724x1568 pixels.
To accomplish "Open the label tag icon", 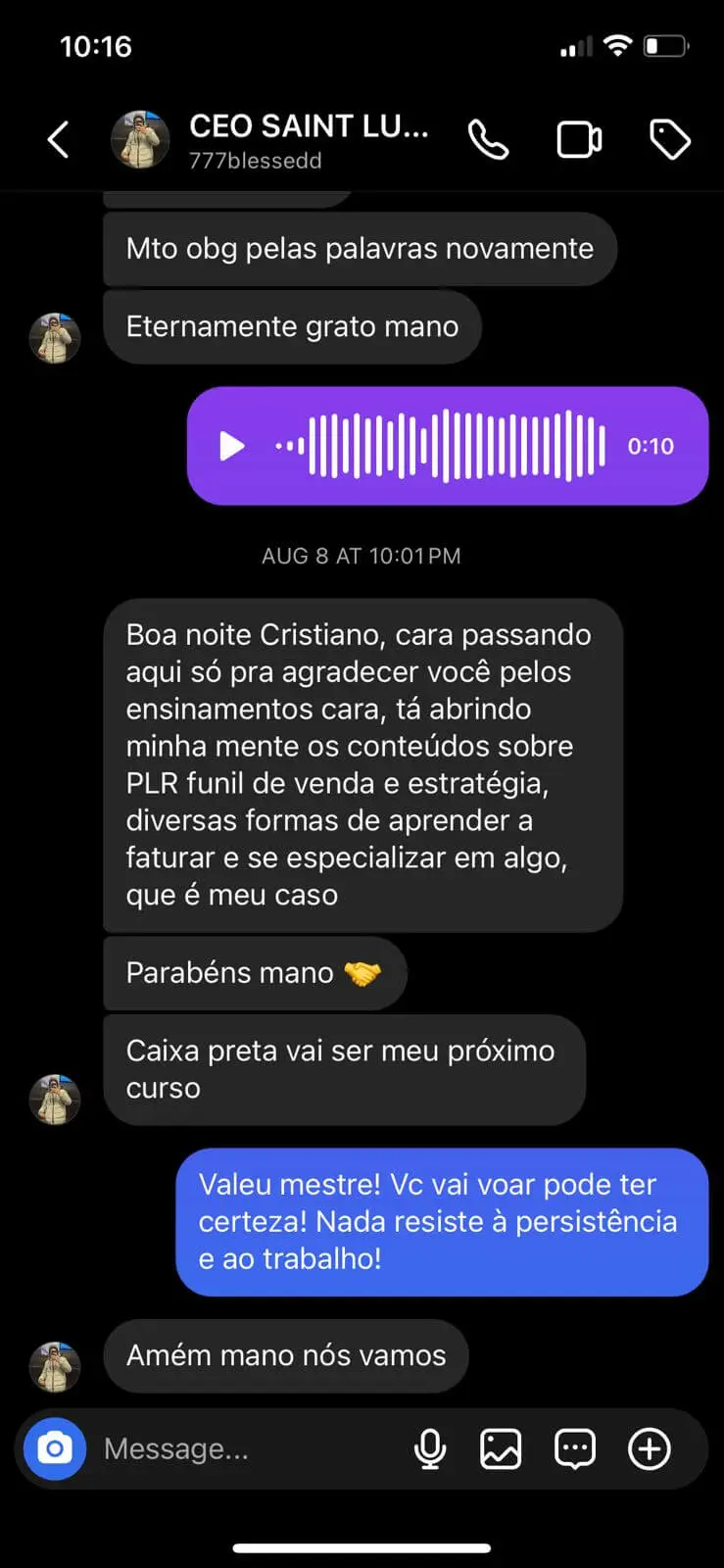I will coord(670,140).
